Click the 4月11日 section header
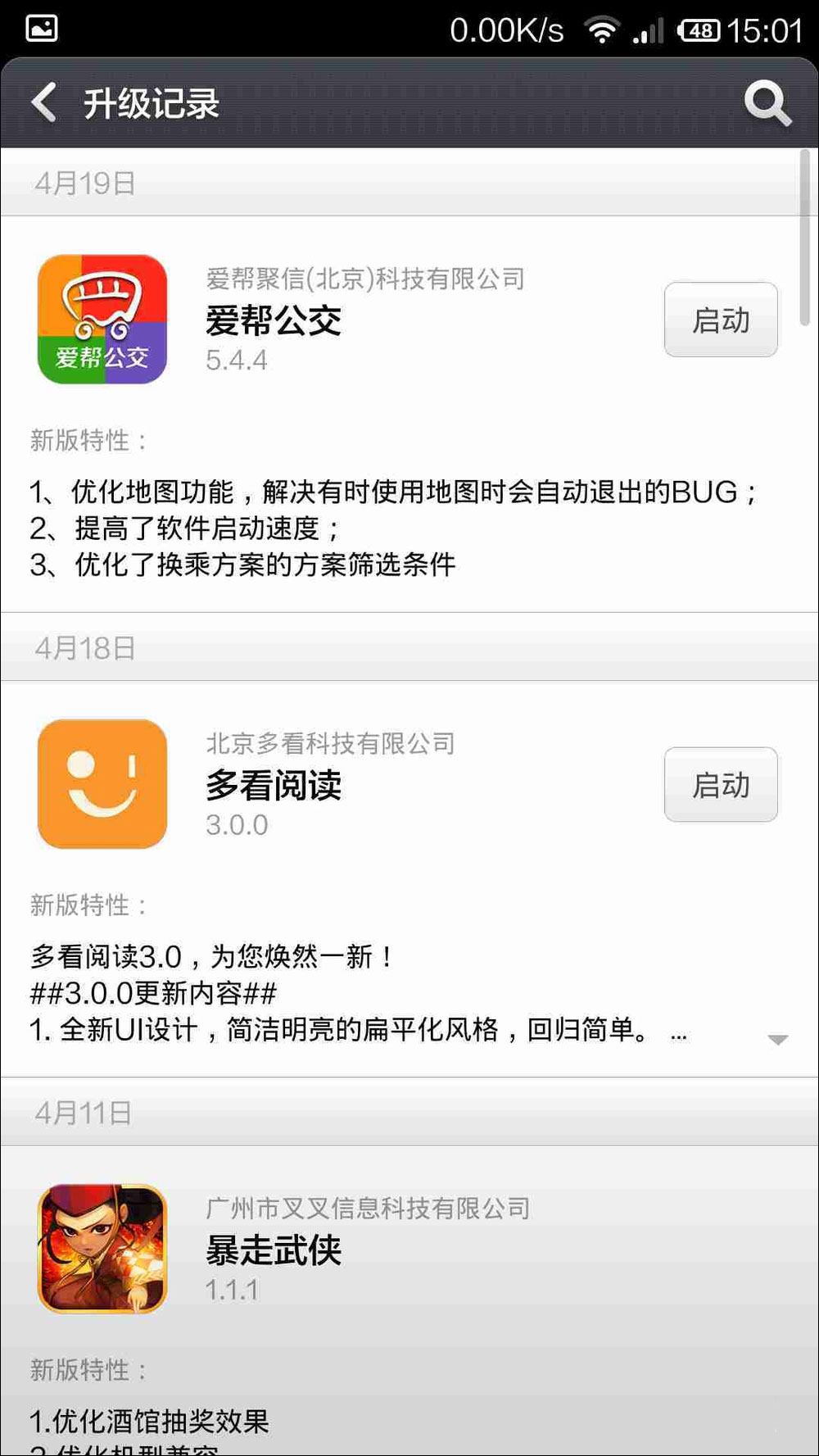This screenshot has height=1456, width=819. pyautogui.click(x=78, y=1113)
